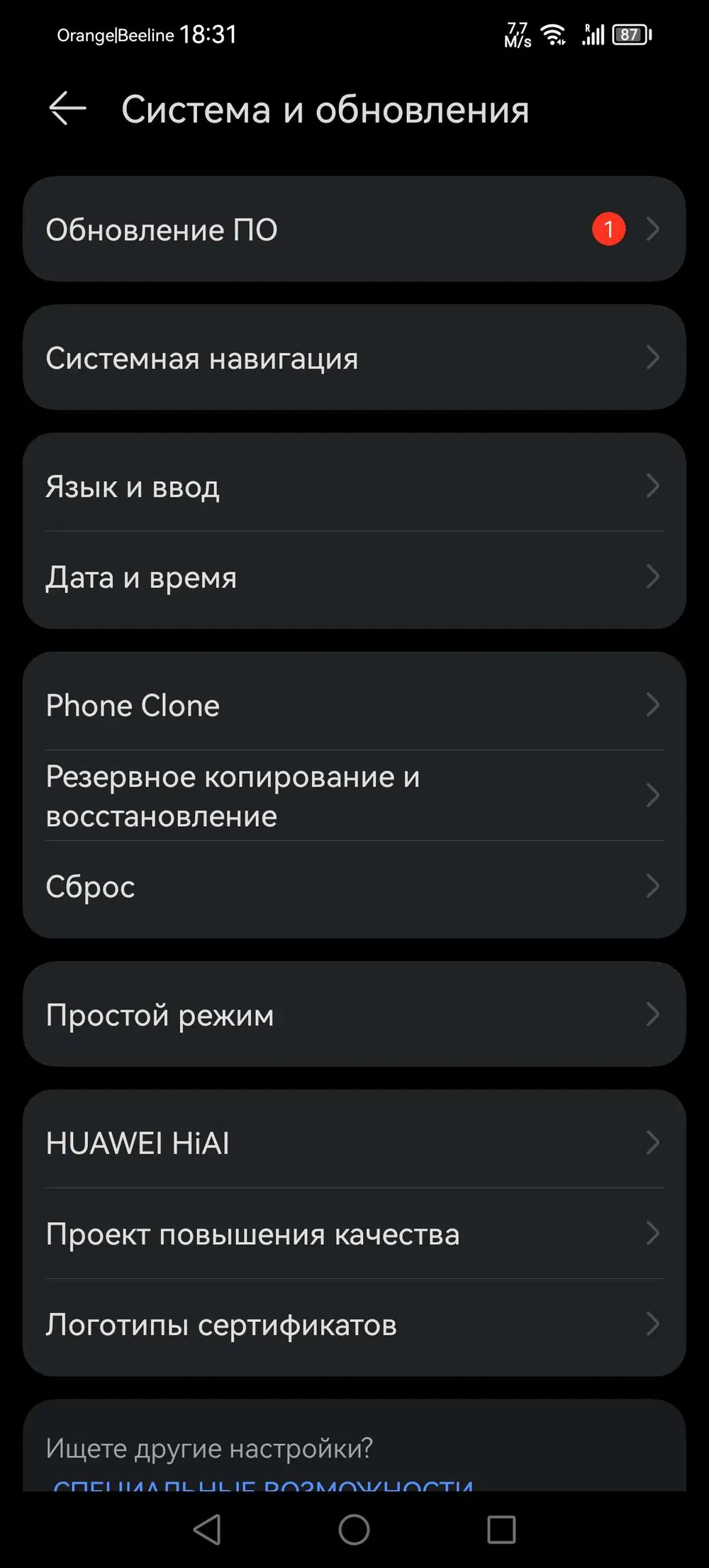Open Системная навигация
Screen dimensions: 709x1568
[x=353, y=358]
